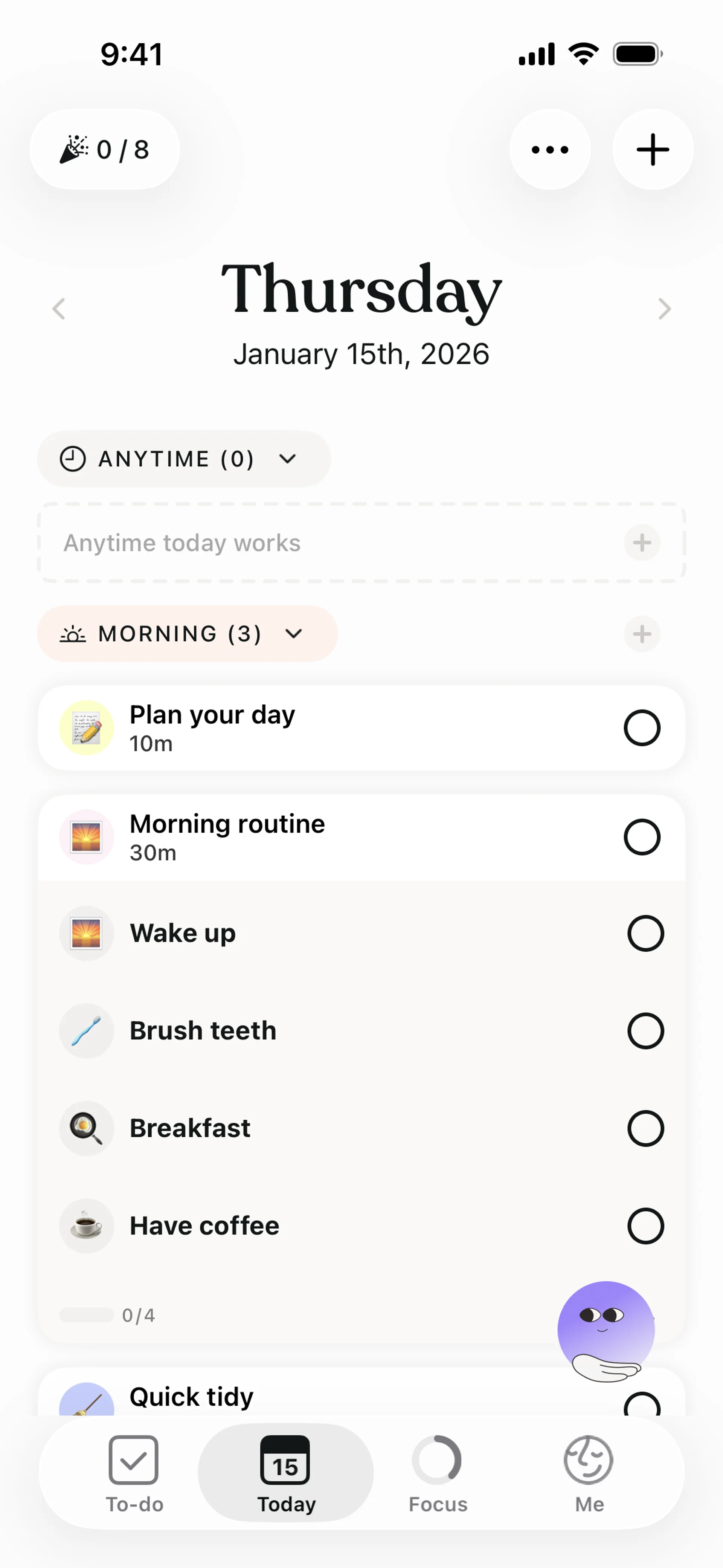723x1568 pixels.
Task: Complete the Breakfast subtask
Action: tap(645, 1128)
